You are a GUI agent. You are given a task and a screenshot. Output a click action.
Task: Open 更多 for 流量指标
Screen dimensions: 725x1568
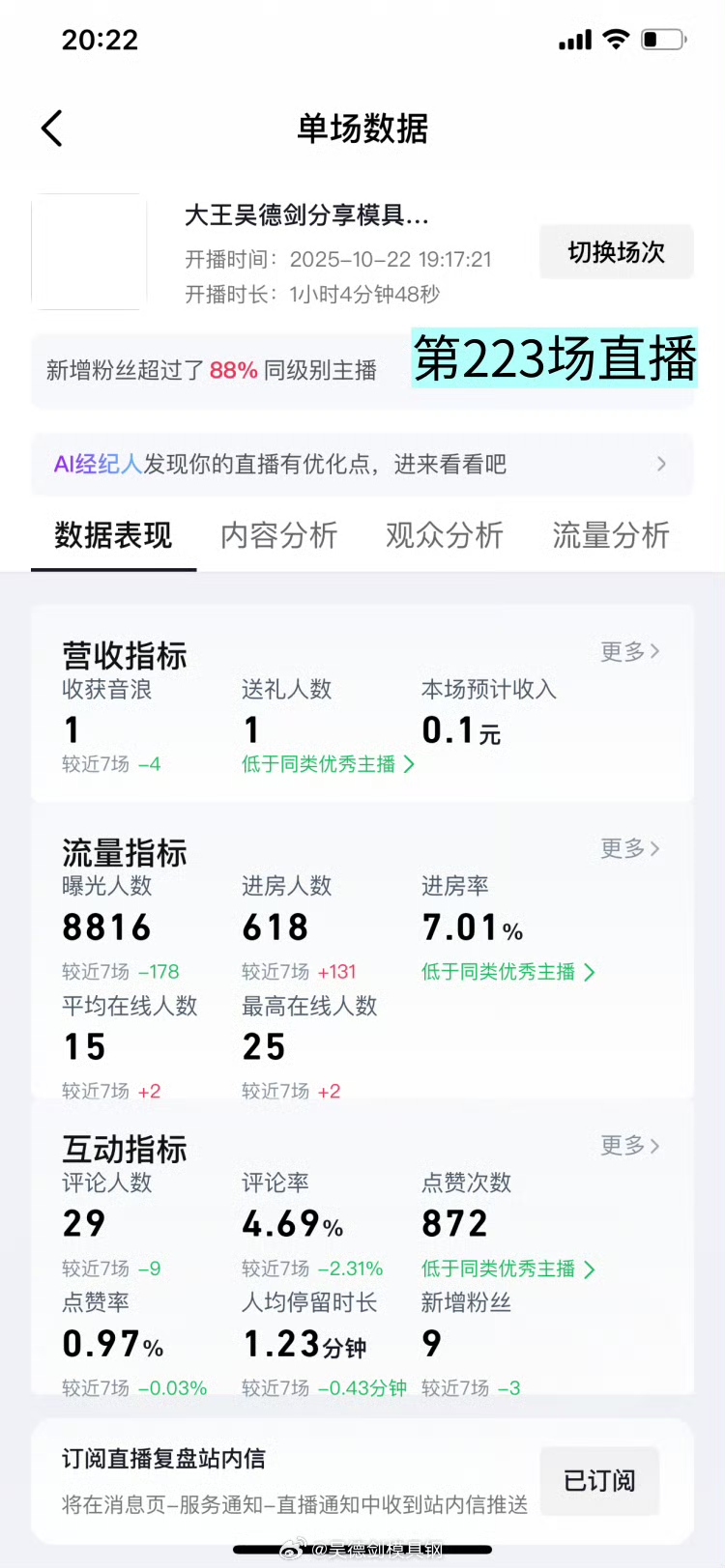point(629,849)
